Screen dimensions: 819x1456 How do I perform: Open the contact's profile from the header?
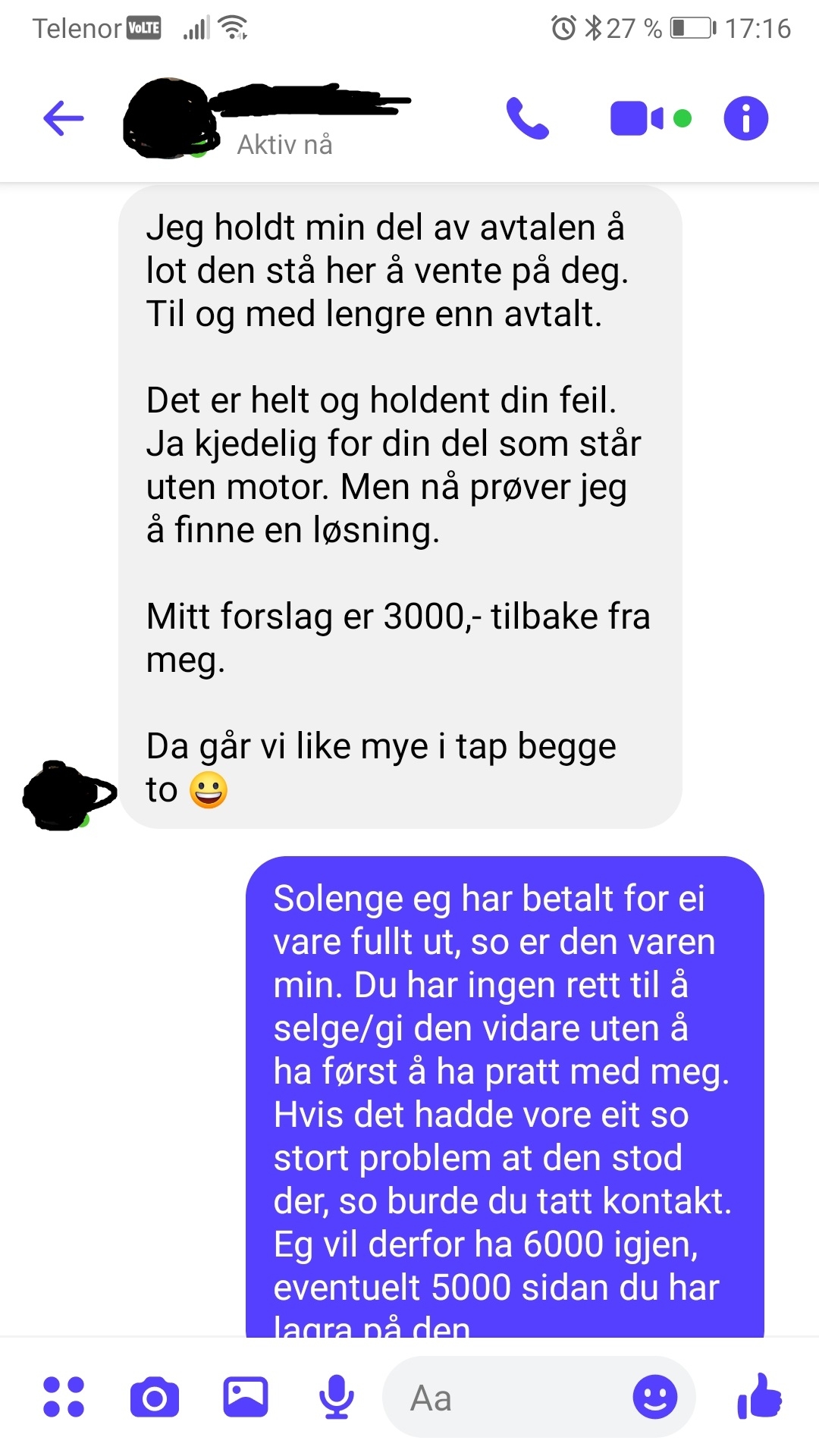(x=265, y=118)
